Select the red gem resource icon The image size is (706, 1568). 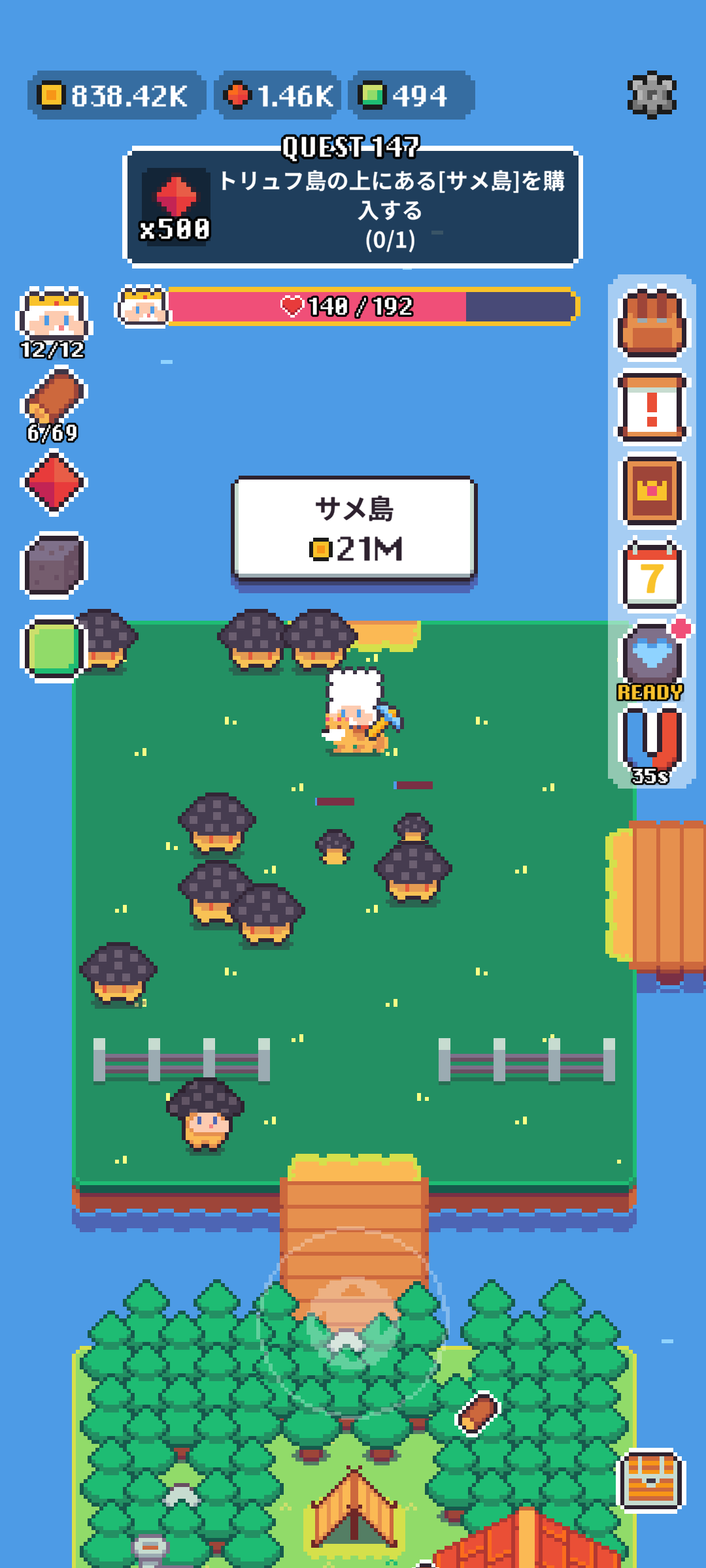tap(54, 482)
